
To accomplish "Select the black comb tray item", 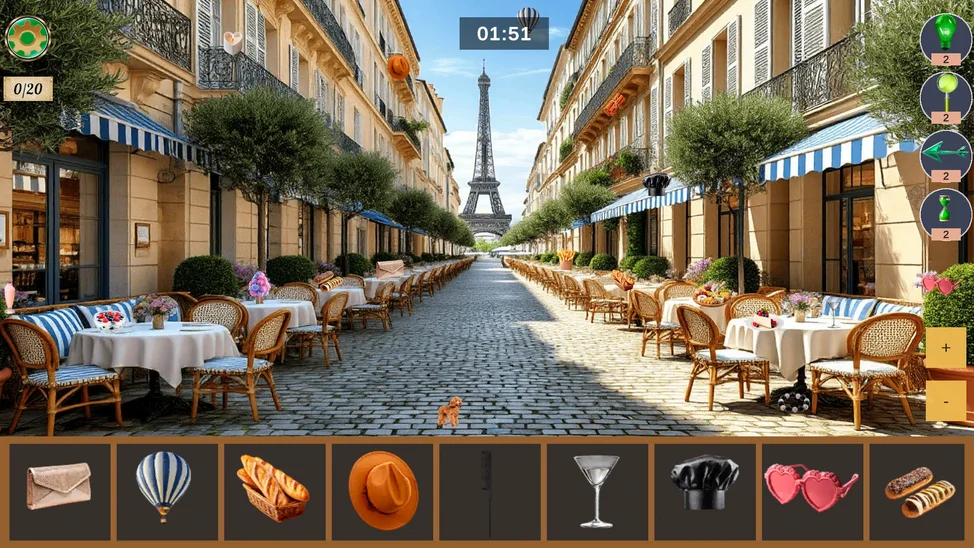I will pos(489,491).
